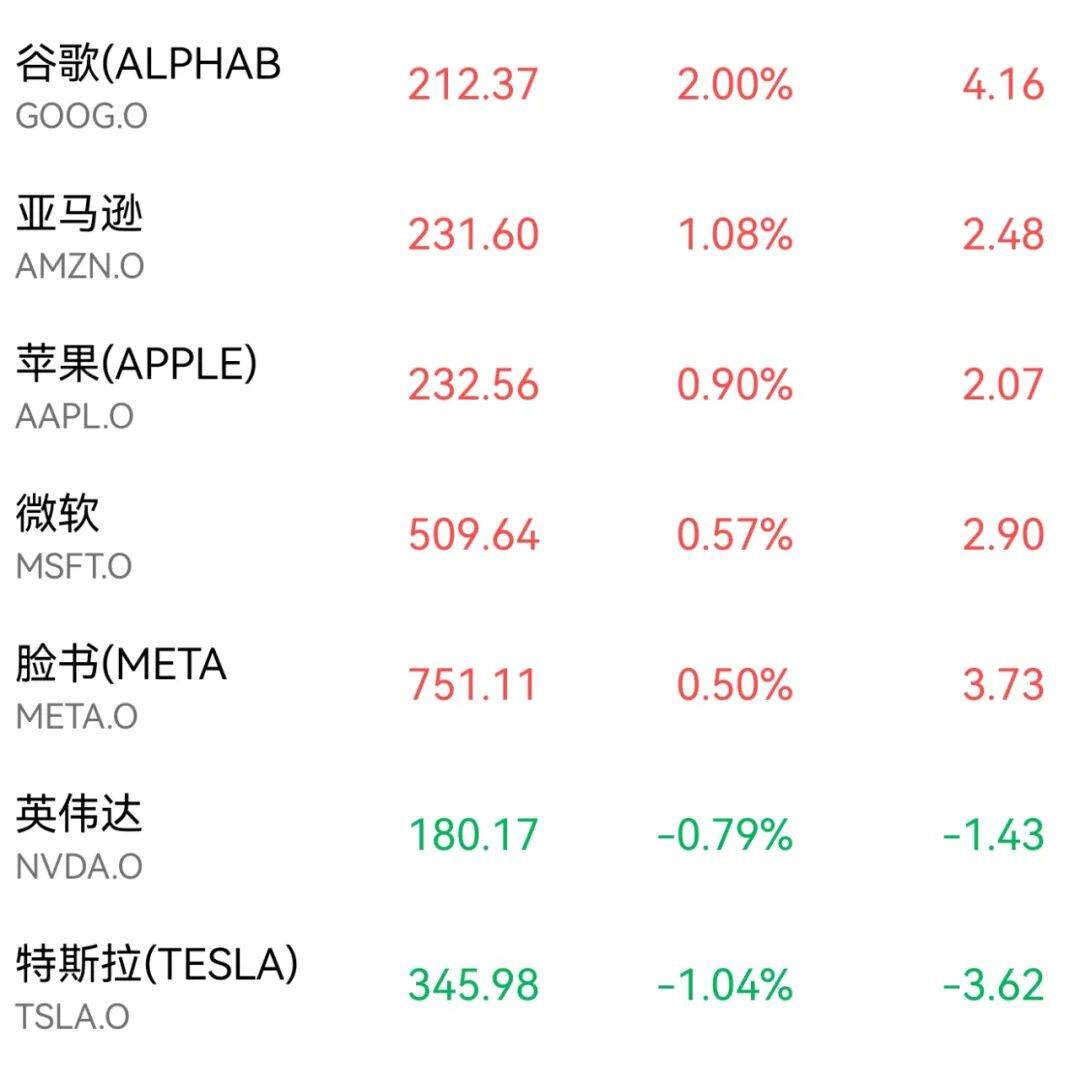Click the AAPL.O ticker symbol
The image size is (1080, 1083).
74,416
